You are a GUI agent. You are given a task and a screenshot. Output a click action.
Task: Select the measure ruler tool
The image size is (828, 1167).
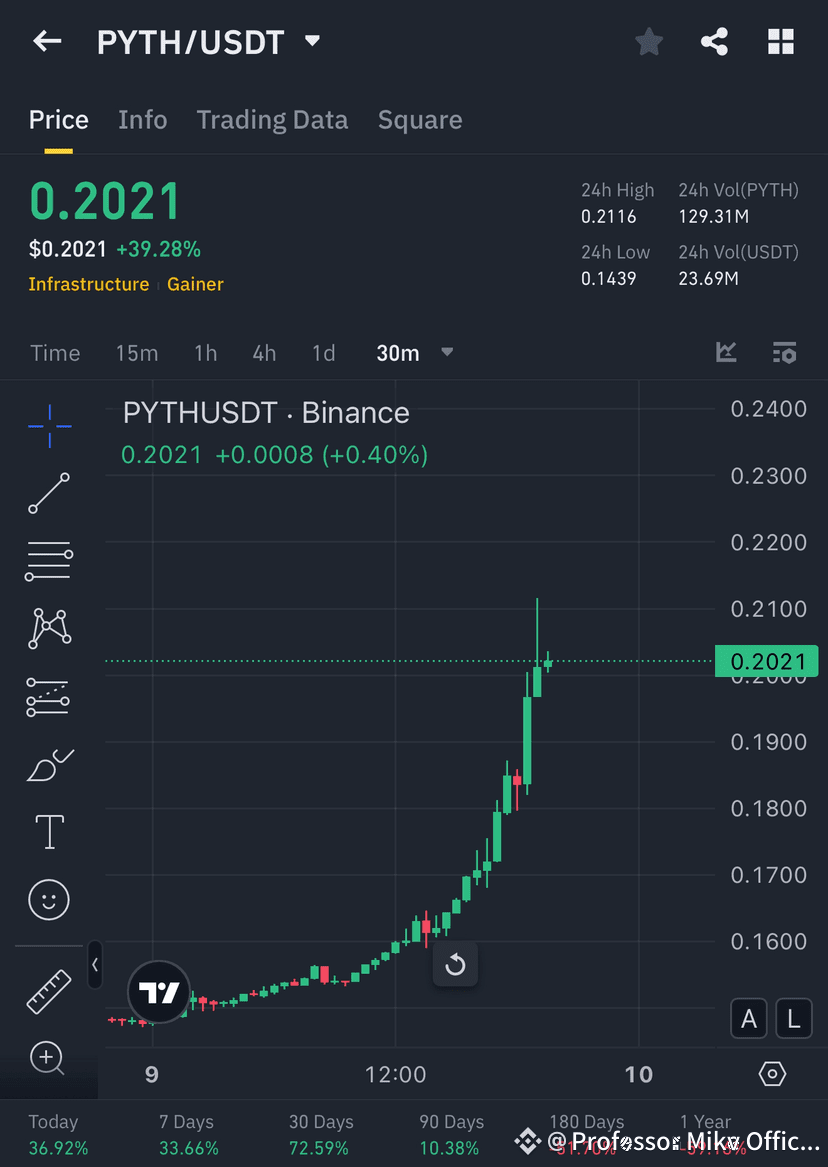48,991
